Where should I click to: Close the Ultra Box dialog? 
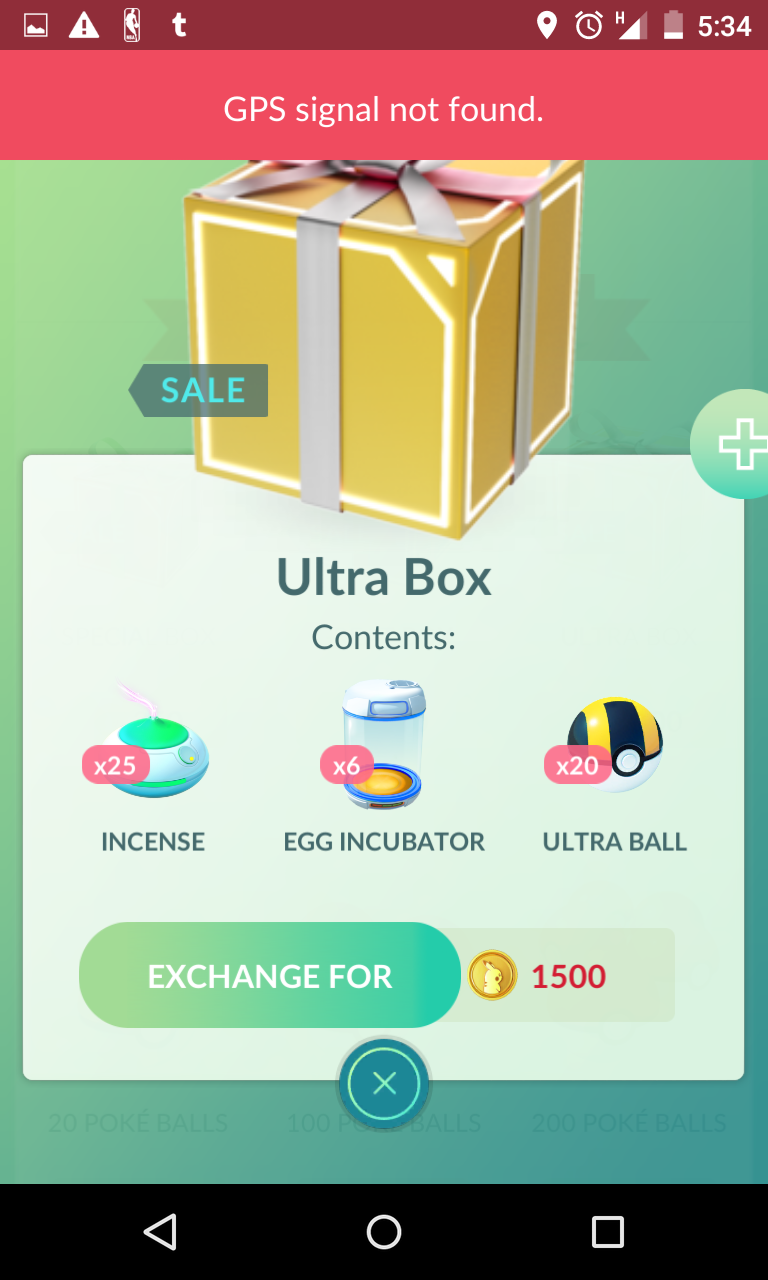tap(384, 1084)
